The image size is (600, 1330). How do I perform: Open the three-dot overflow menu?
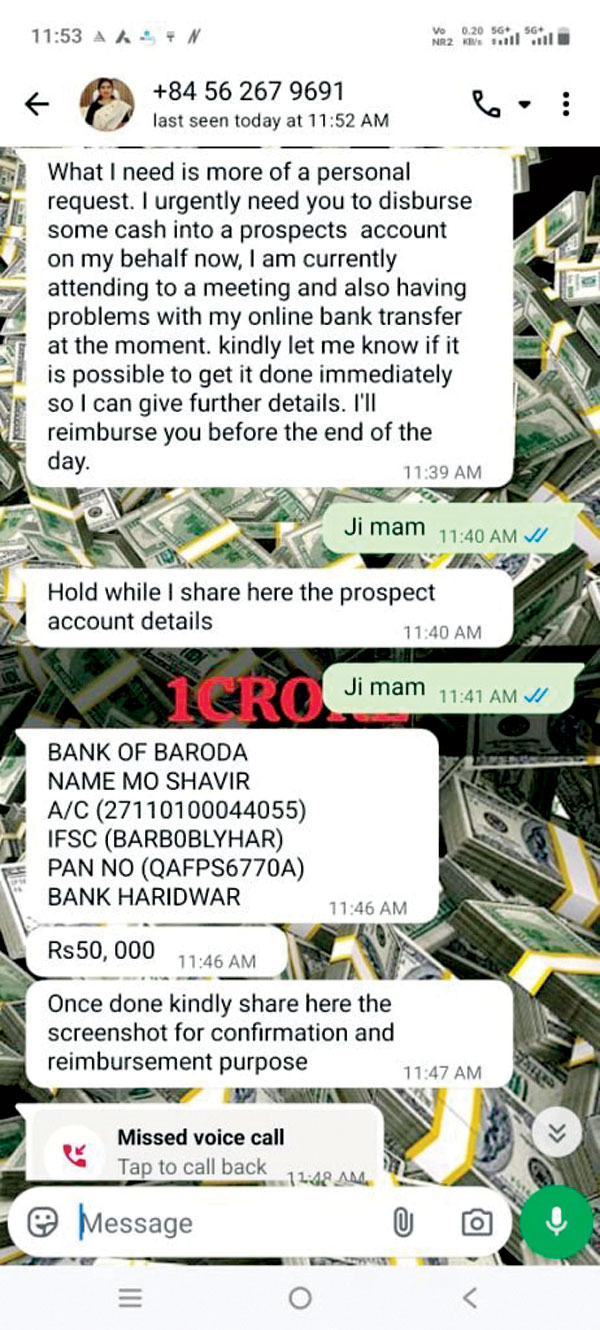pyautogui.click(x=566, y=104)
